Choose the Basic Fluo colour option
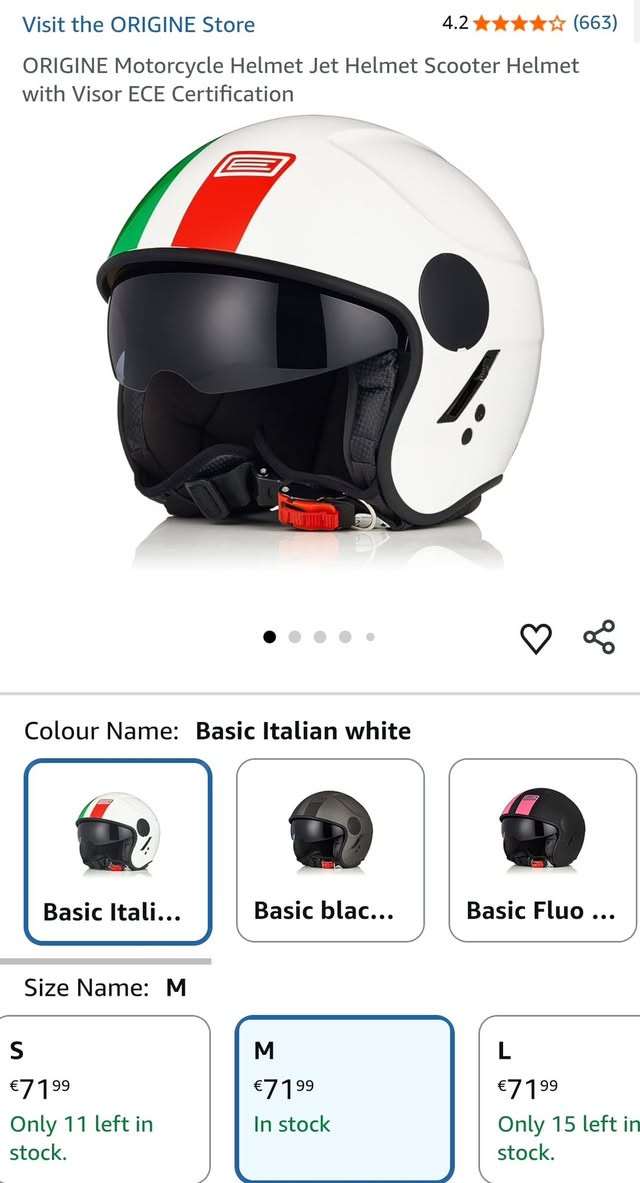This screenshot has width=640, height=1183. [542, 851]
